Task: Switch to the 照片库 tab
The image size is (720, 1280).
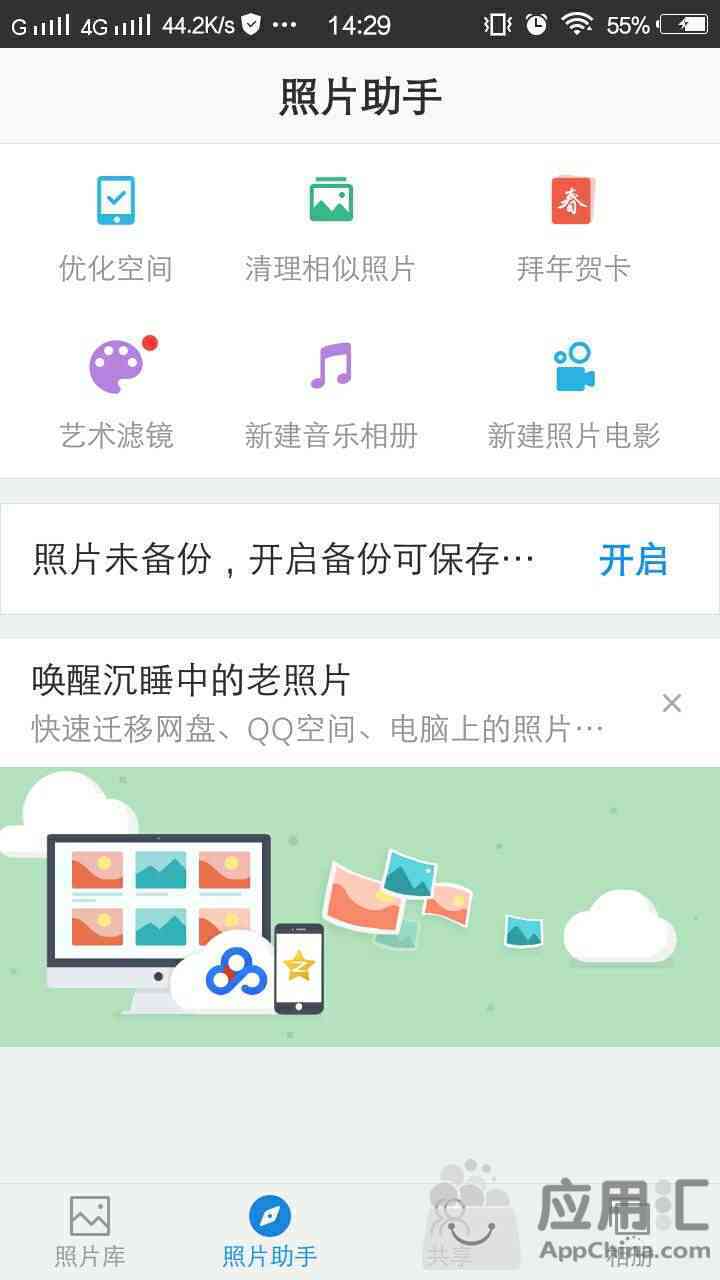Action: pos(90,1232)
